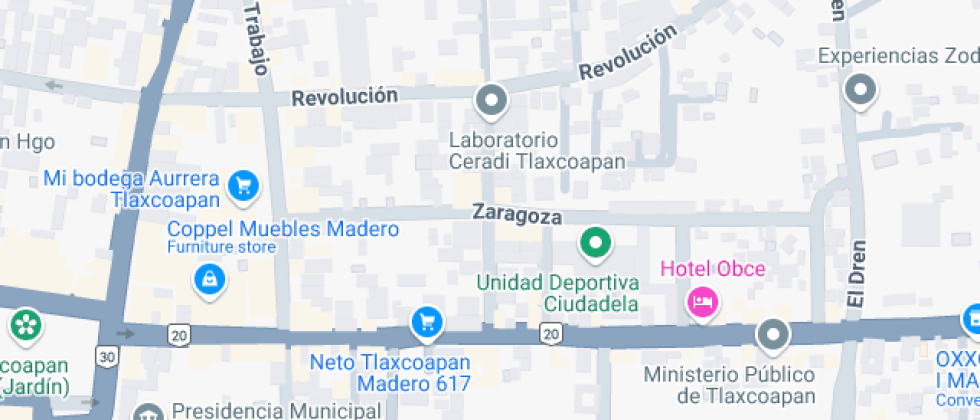Select the Hotel Obce lodging pin
The height and width of the screenshot is (420, 980).
(703, 301)
